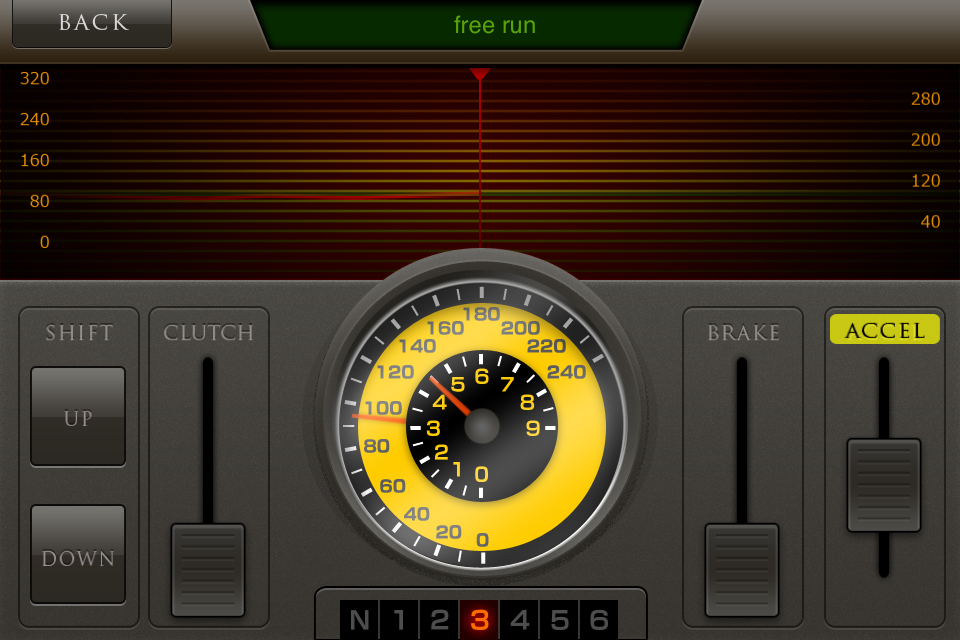This screenshot has height=640, width=960.
Task: Go back with the BACK button
Action: (x=92, y=23)
